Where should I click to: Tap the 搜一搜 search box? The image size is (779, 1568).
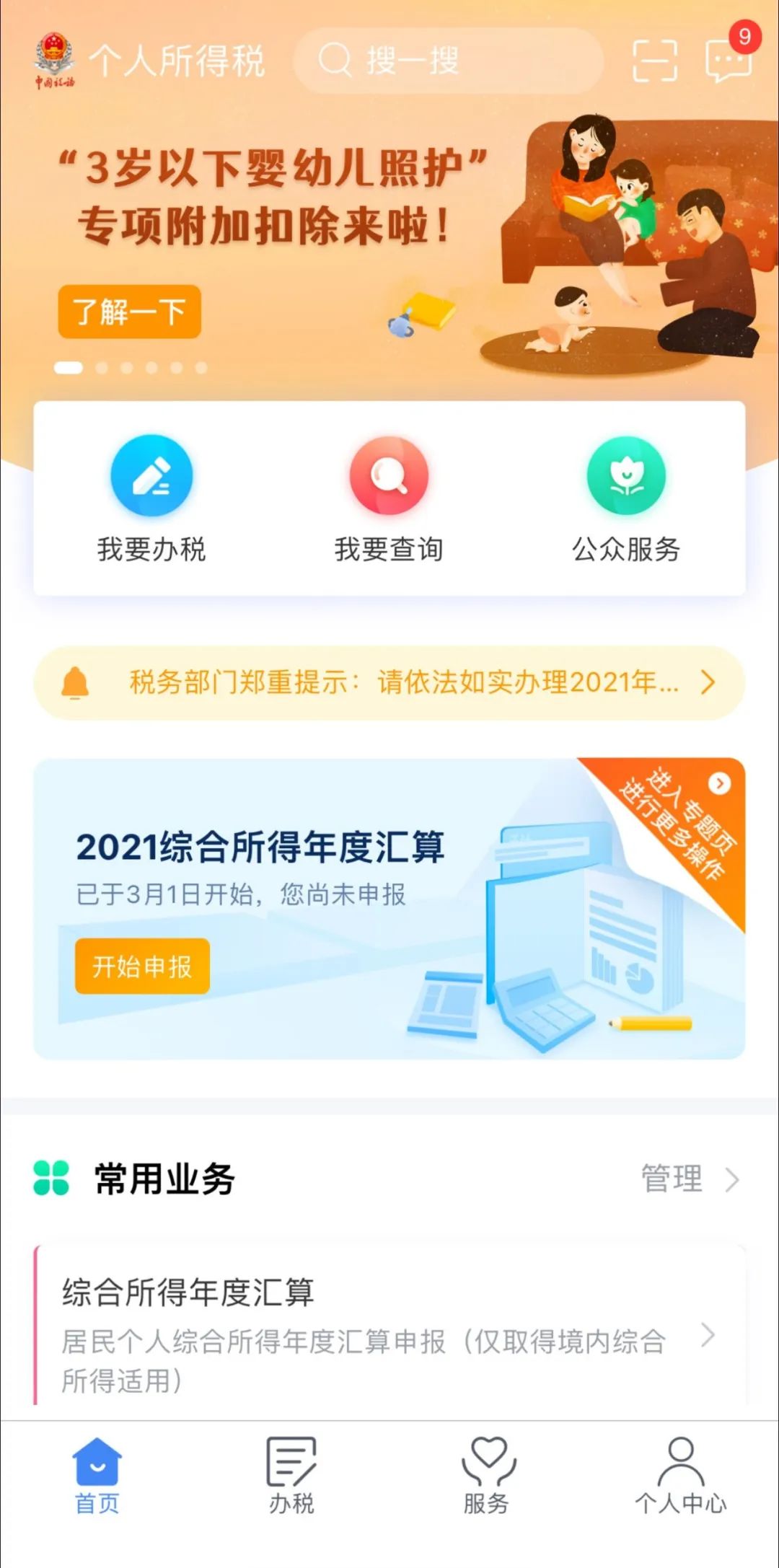click(447, 61)
